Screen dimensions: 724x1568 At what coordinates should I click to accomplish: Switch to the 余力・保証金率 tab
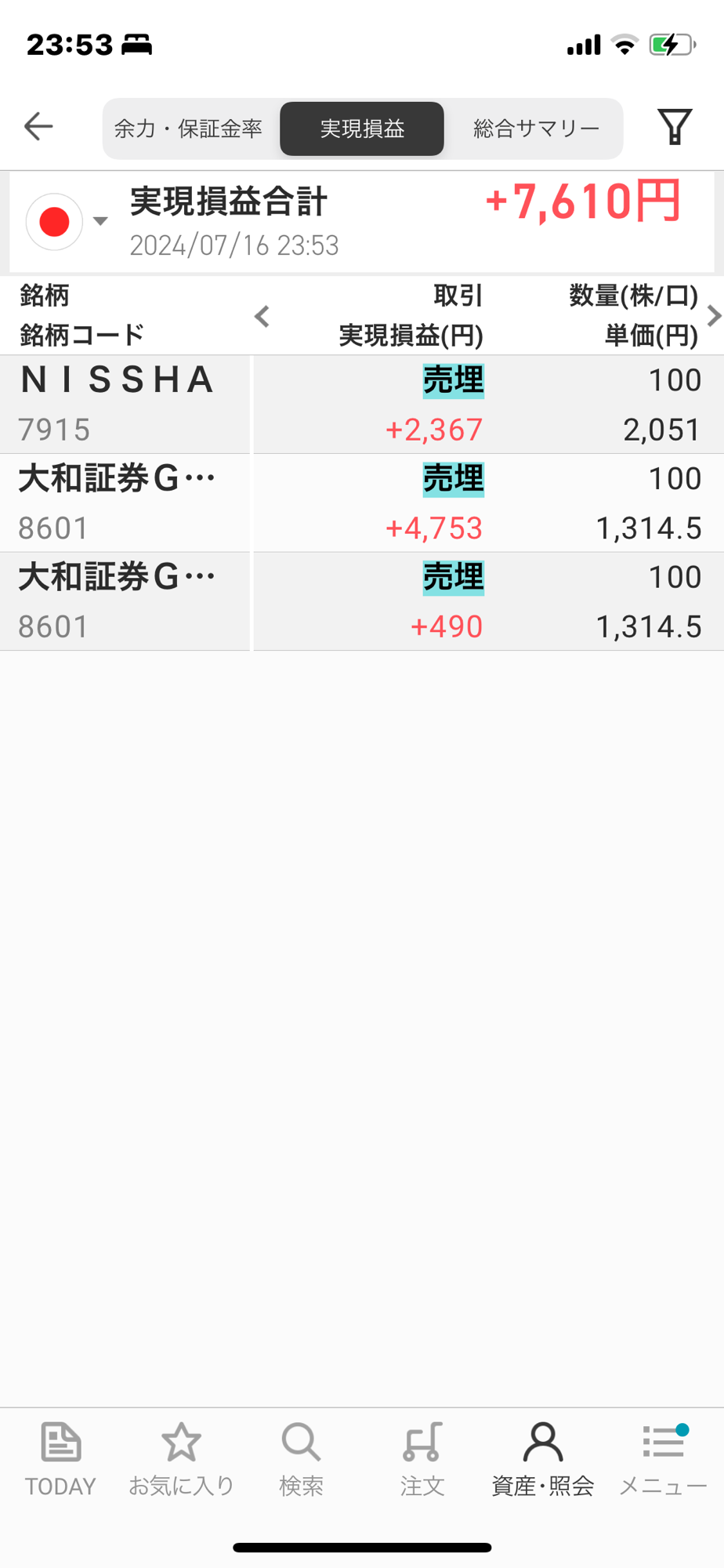point(188,129)
